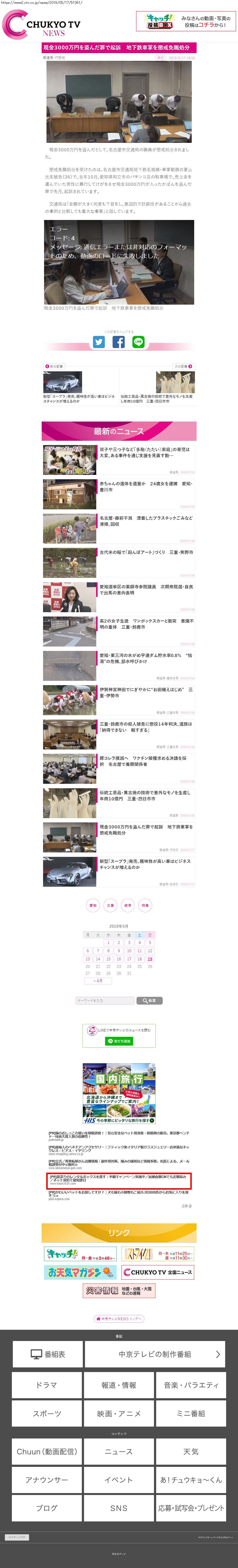Open news about 伊勢神宮神田のお田植えはじめ

click(x=146, y=693)
